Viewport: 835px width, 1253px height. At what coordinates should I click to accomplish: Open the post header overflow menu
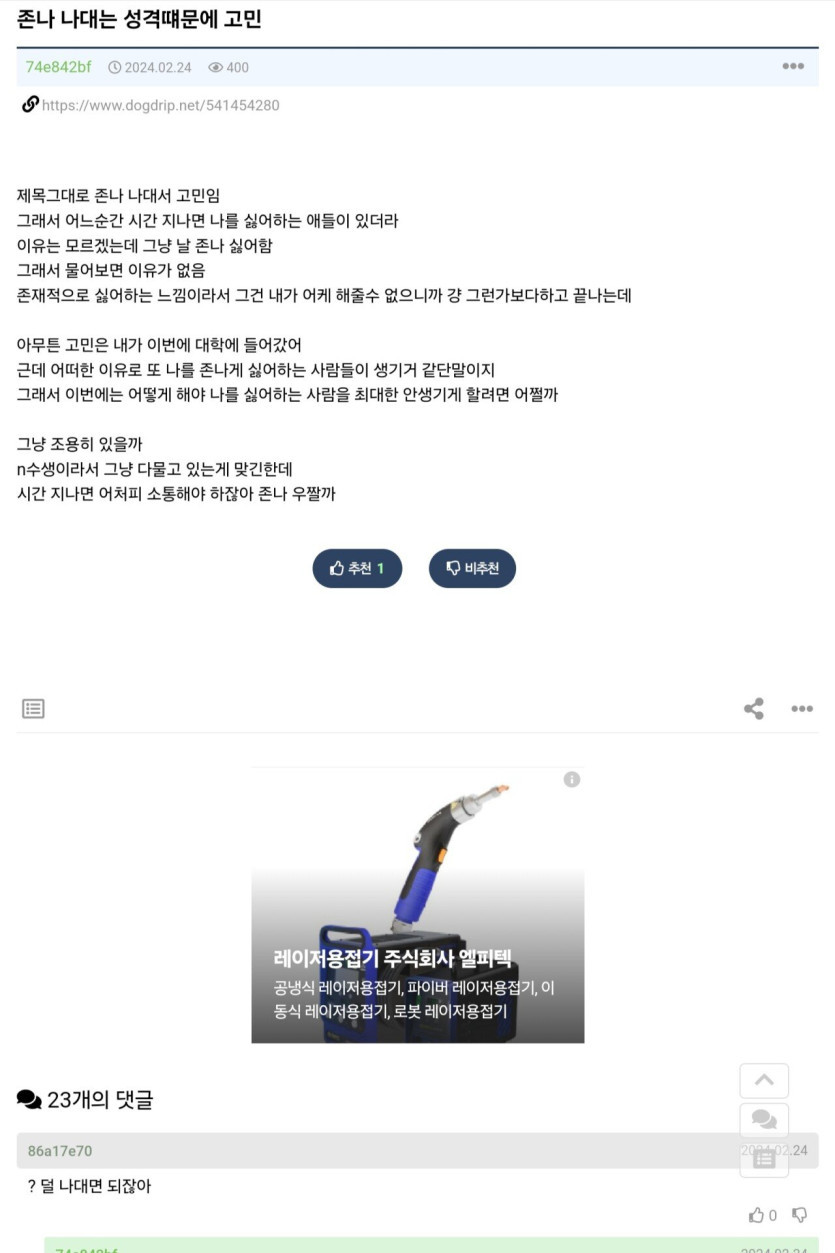[x=793, y=66]
